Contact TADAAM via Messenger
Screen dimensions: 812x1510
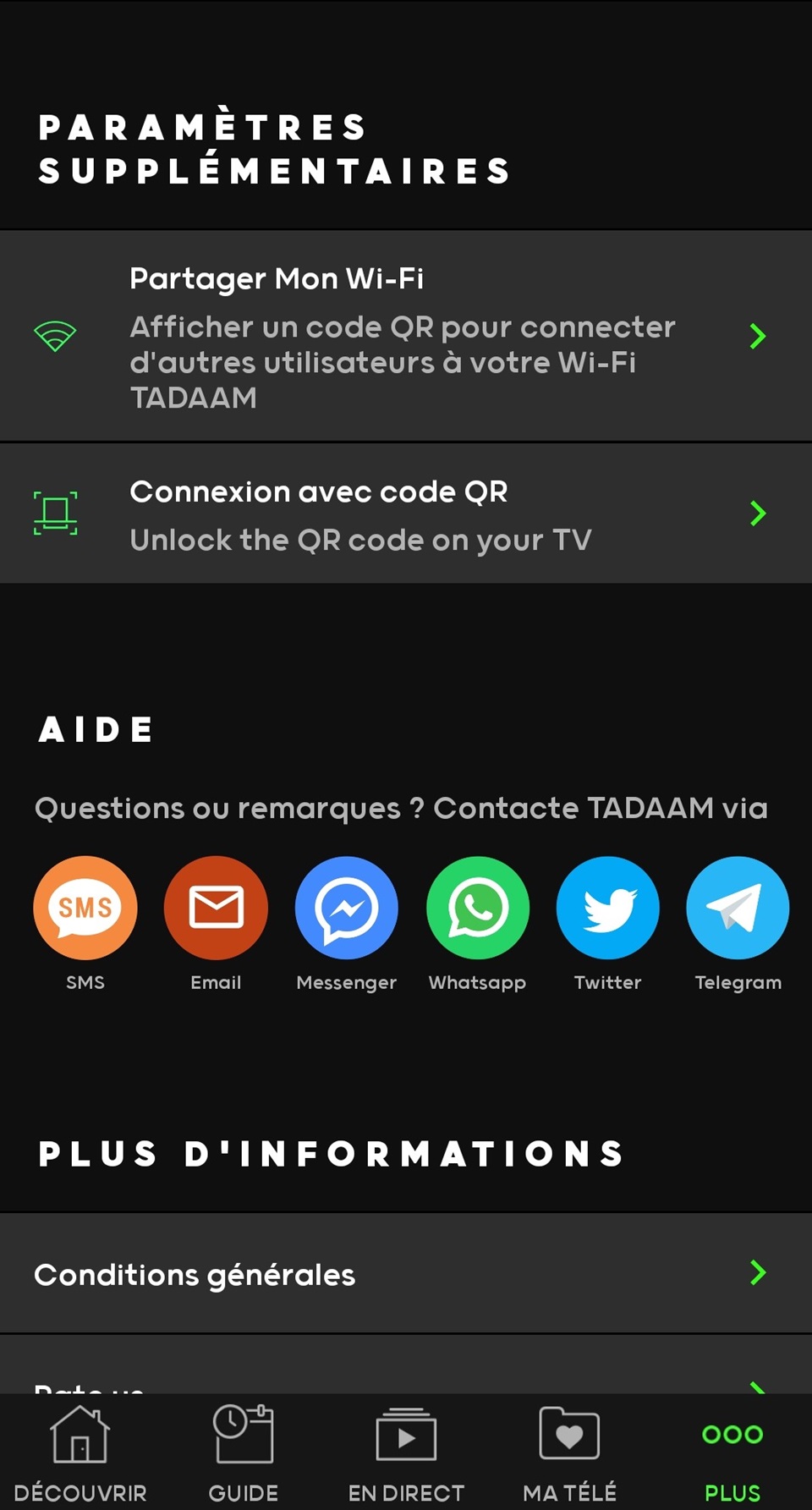click(x=347, y=909)
